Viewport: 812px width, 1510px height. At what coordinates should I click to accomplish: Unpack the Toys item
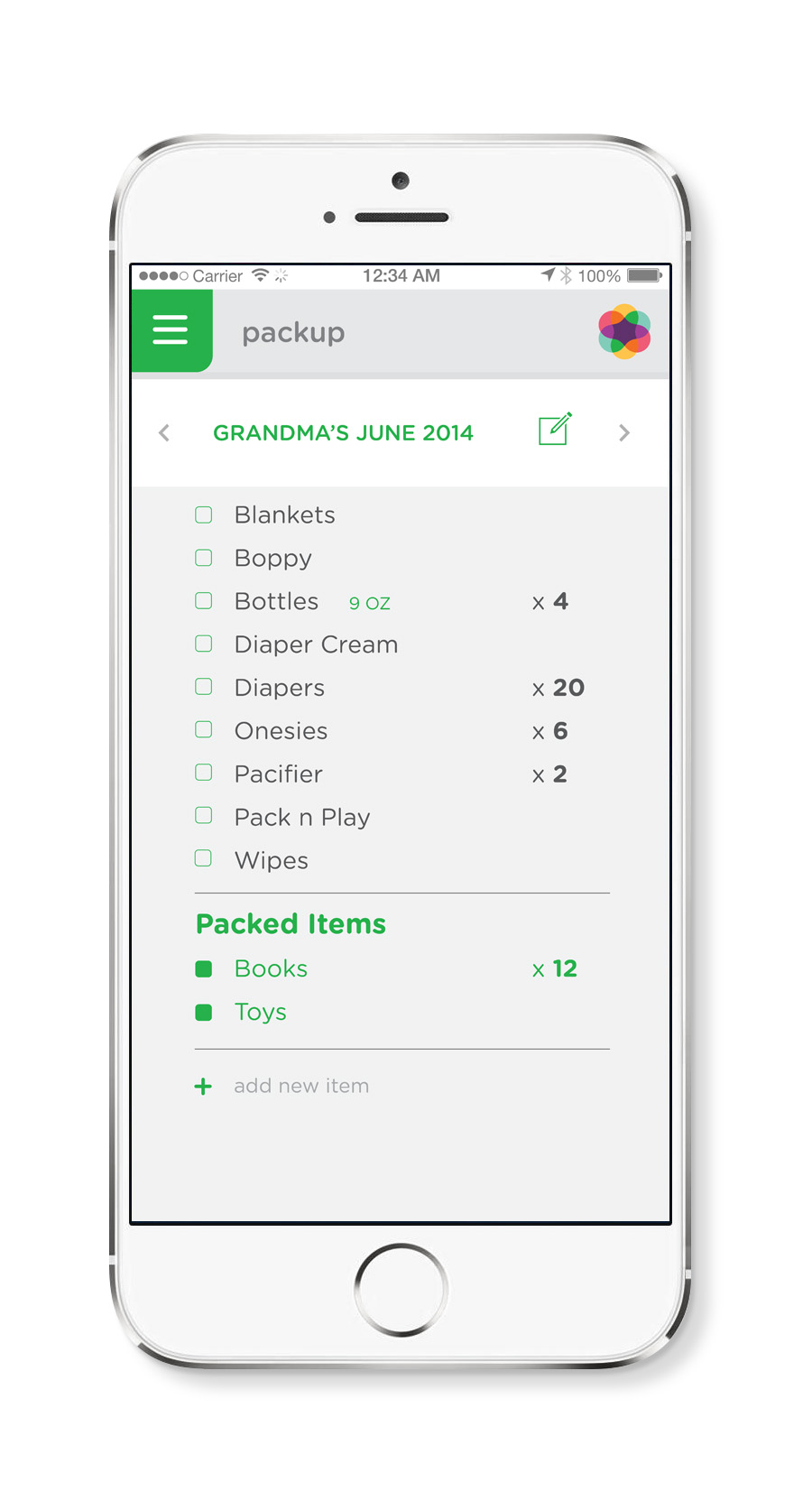(x=204, y=1013)
